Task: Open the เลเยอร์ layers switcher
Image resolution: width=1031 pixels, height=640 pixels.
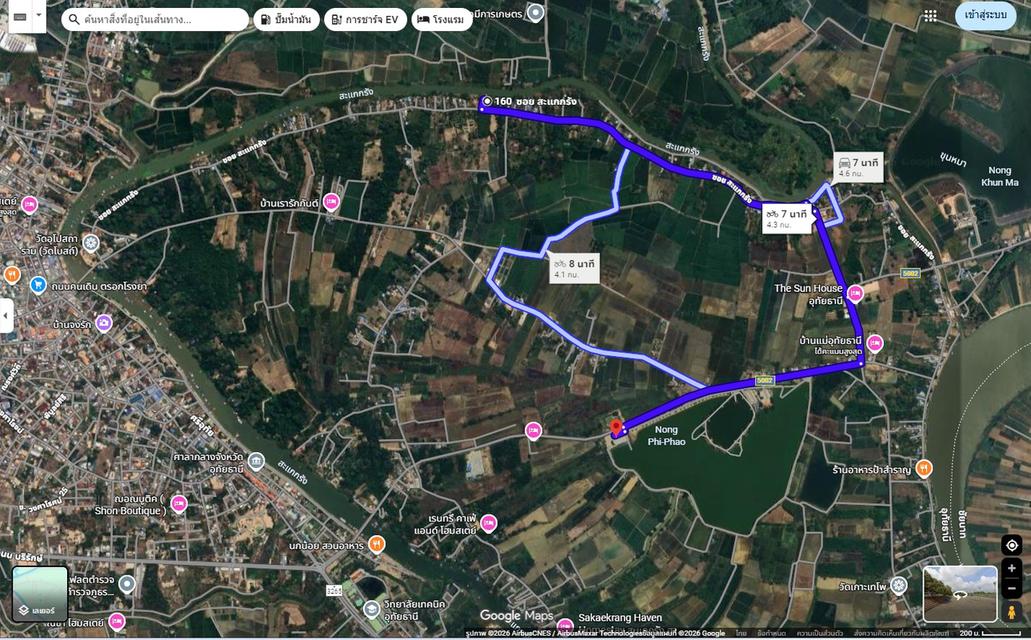Action: [39, 594]
